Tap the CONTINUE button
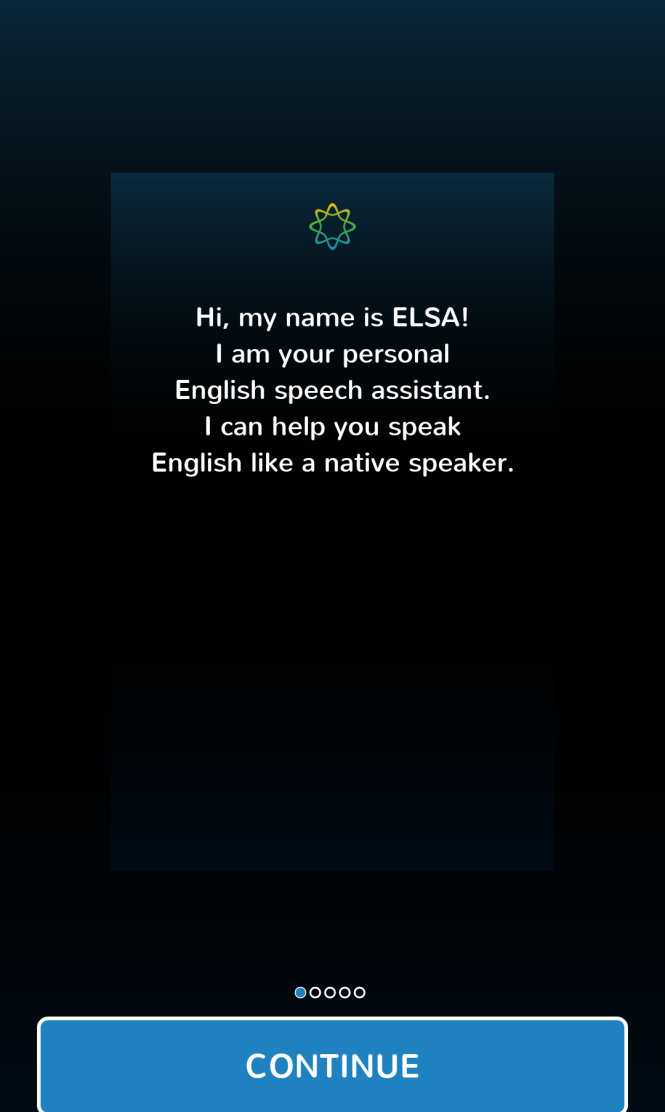Image resolution: width=665 pixels, height=1112 pixels. point(332,1065)
